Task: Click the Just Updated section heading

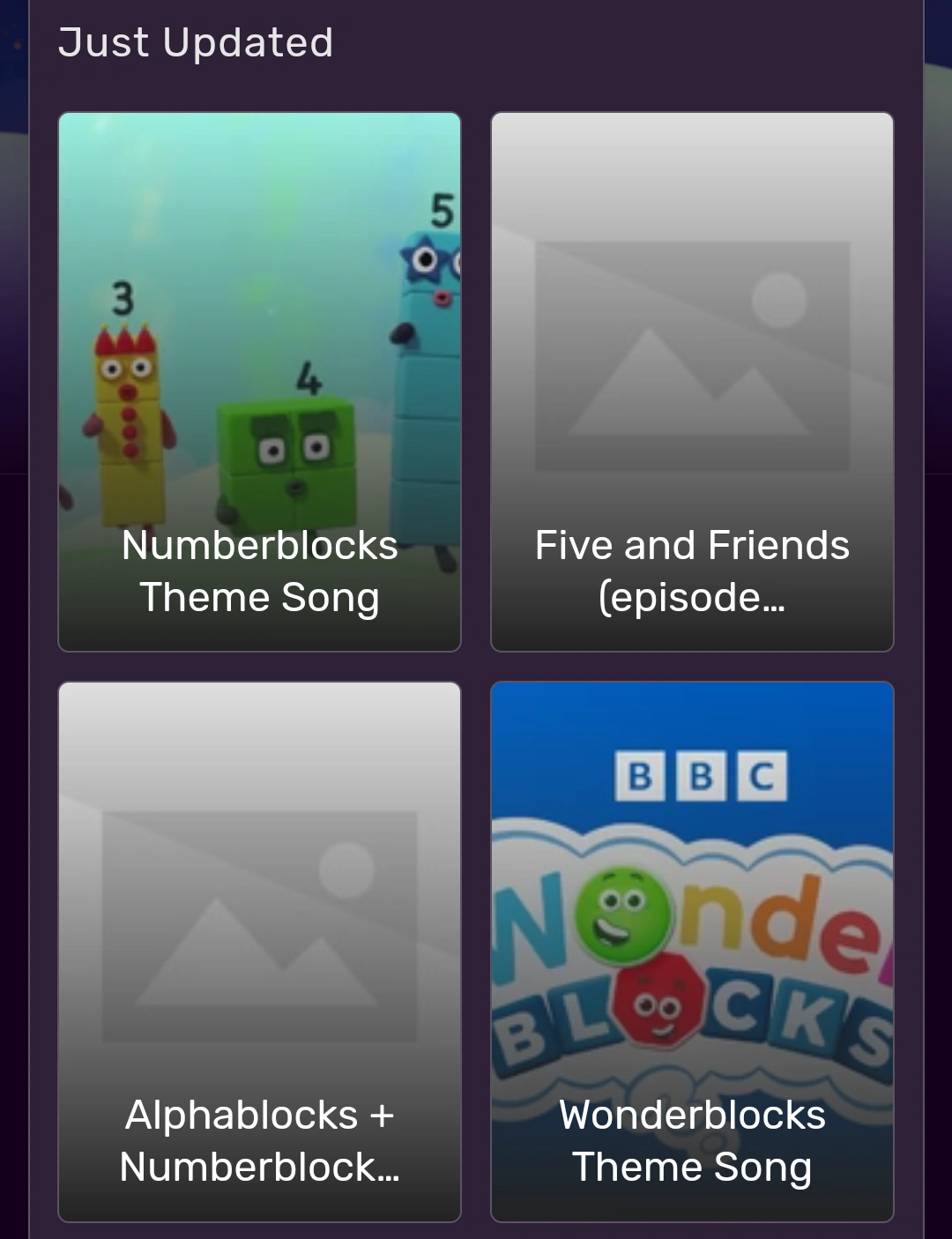Action: tap(196, 41)
